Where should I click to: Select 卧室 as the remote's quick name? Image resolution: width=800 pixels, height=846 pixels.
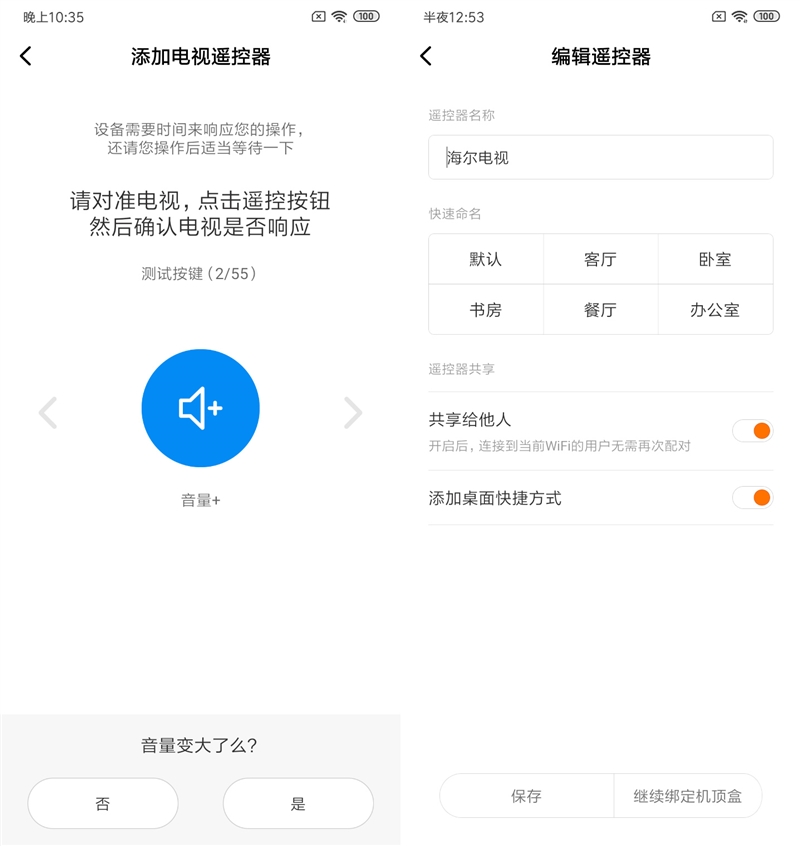pos(715,259)
